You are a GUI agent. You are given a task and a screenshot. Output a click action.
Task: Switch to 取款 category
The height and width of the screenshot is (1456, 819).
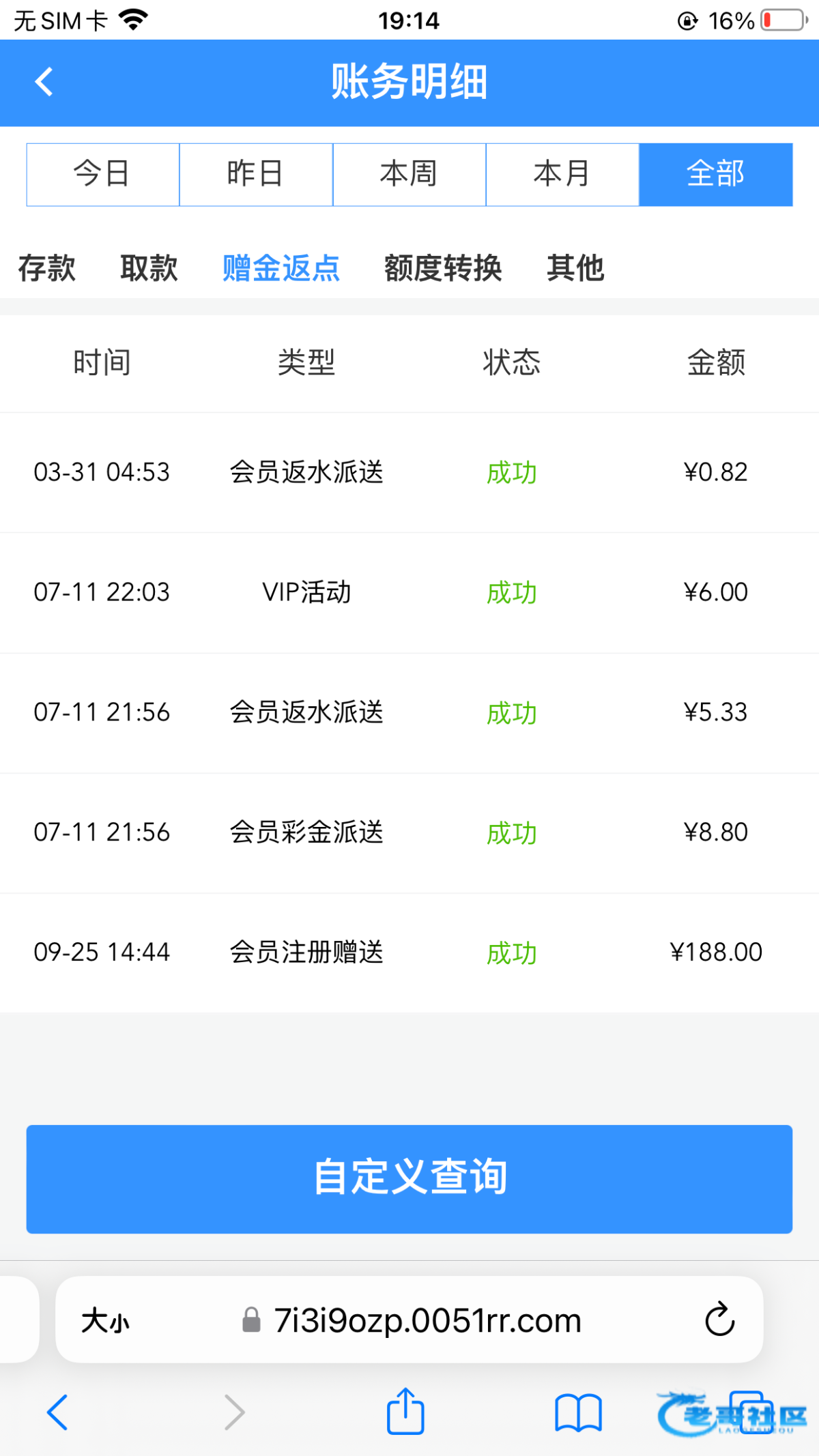tap(149, 267)
